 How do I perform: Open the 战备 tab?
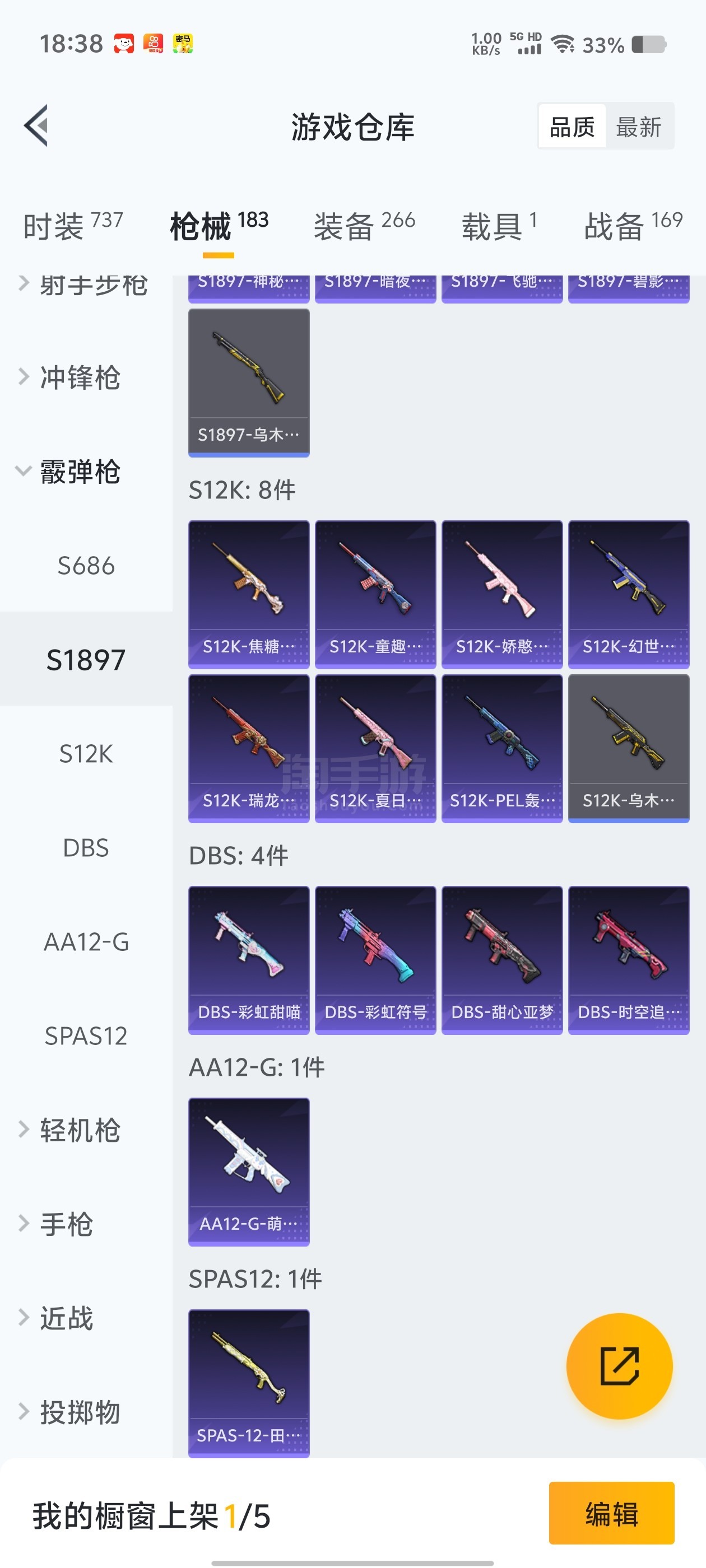tap(632, 226)
